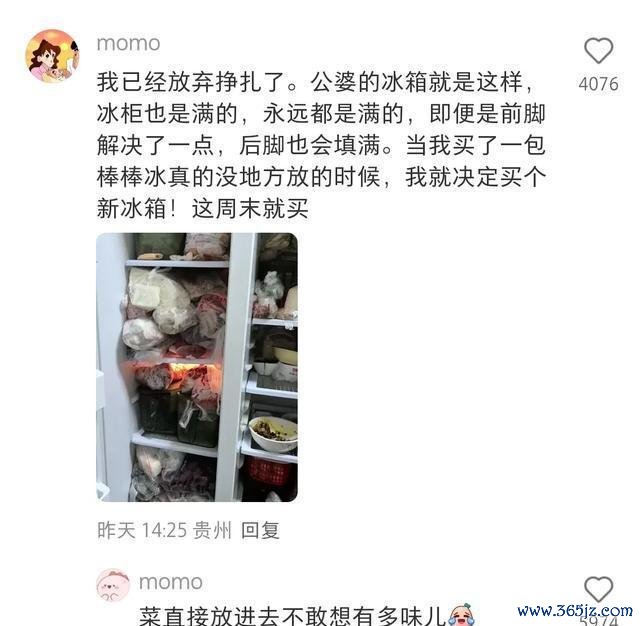Open the profile picture of the fridge comment's author
This screenshot has height=626, width=640.
52,56
